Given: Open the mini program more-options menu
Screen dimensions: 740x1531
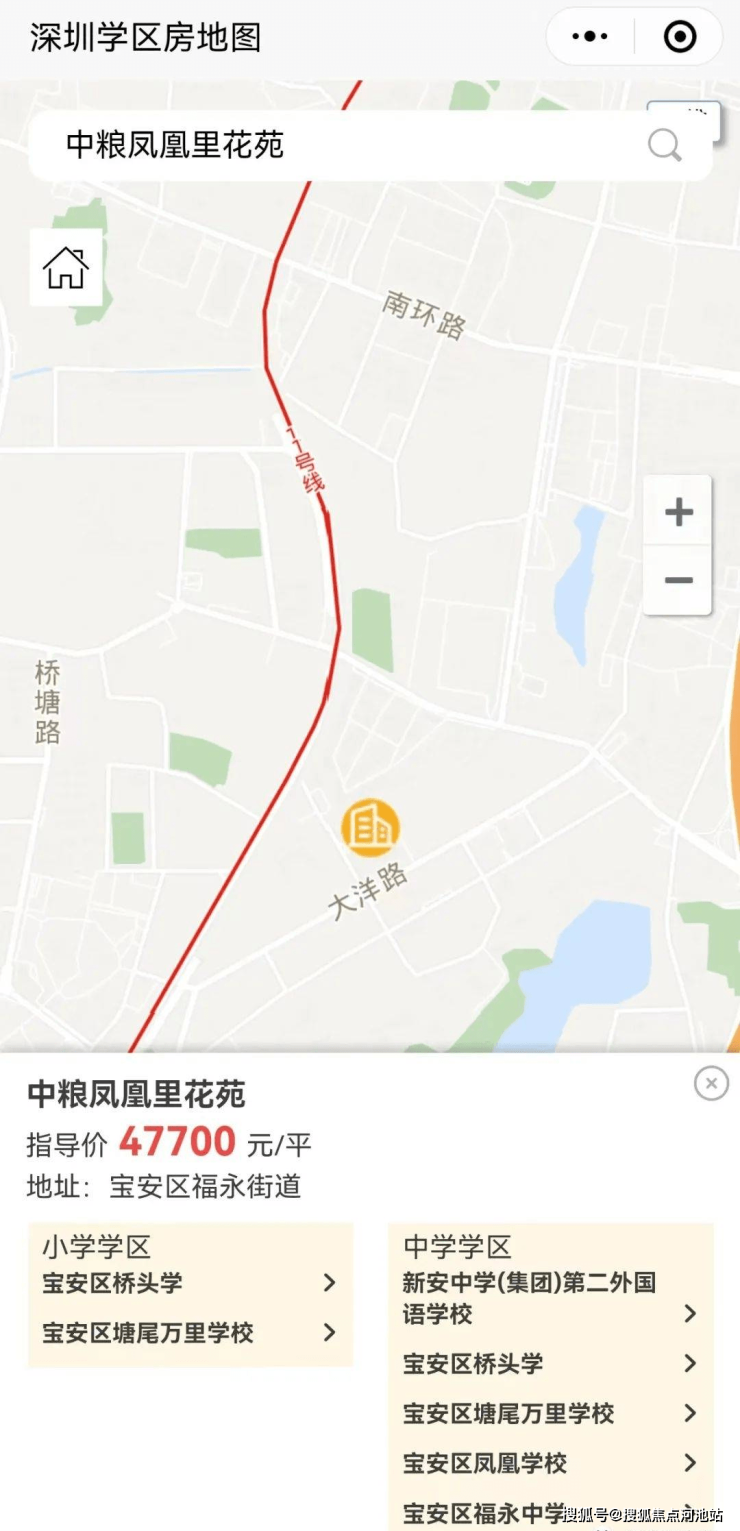Looking at the screenshot, I should pyautogui.click(x=590, y=37).
